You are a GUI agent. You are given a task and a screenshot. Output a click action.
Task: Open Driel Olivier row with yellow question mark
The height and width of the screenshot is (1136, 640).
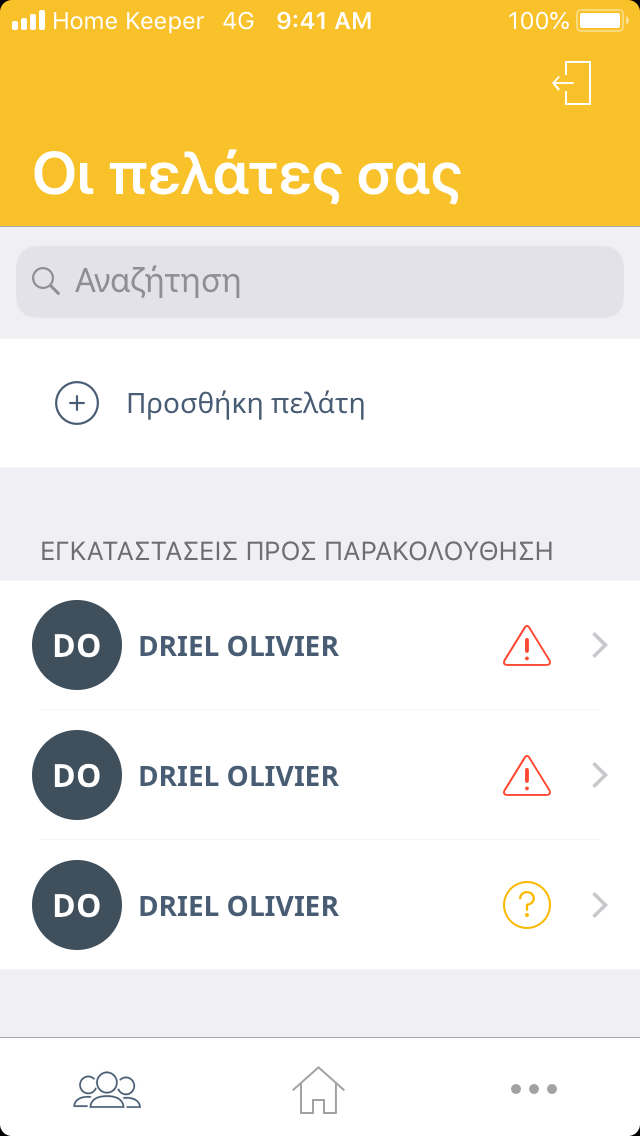pos(320,906)
